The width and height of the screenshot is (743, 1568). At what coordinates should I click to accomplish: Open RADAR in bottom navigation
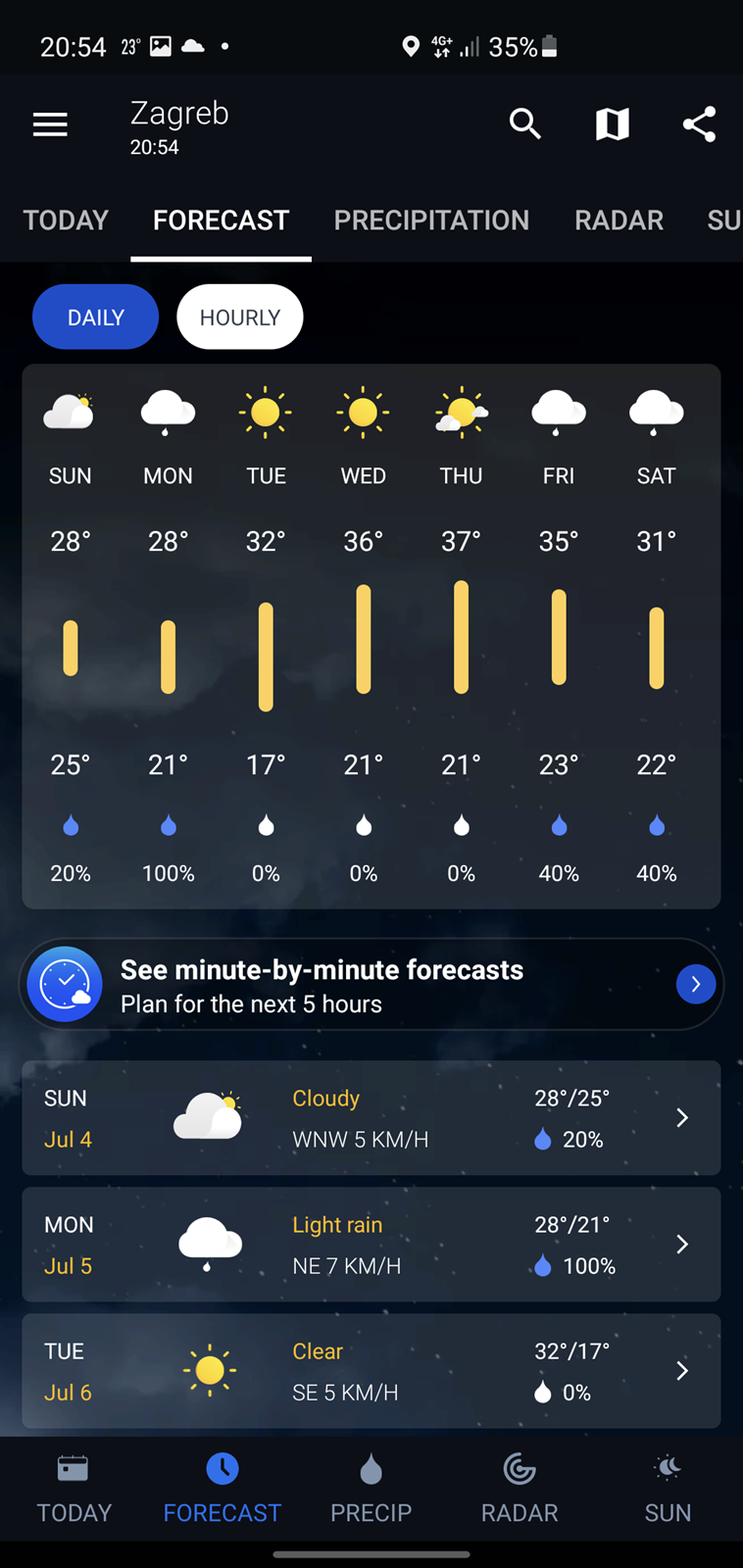pyautogui.click(x=520, y=1490)
